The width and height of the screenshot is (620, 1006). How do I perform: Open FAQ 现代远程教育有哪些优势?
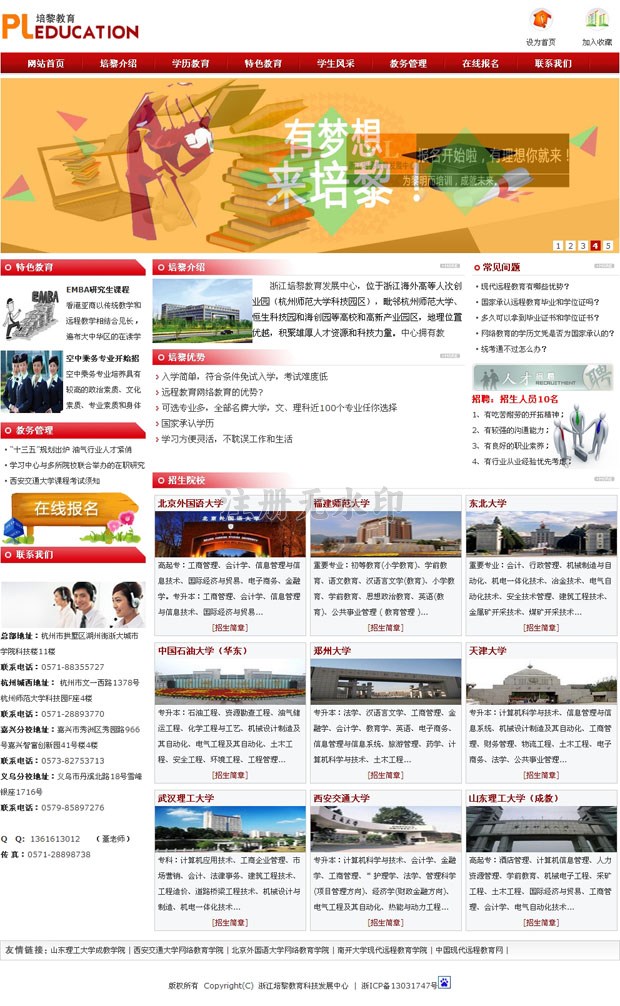click(x=525, y=286)
